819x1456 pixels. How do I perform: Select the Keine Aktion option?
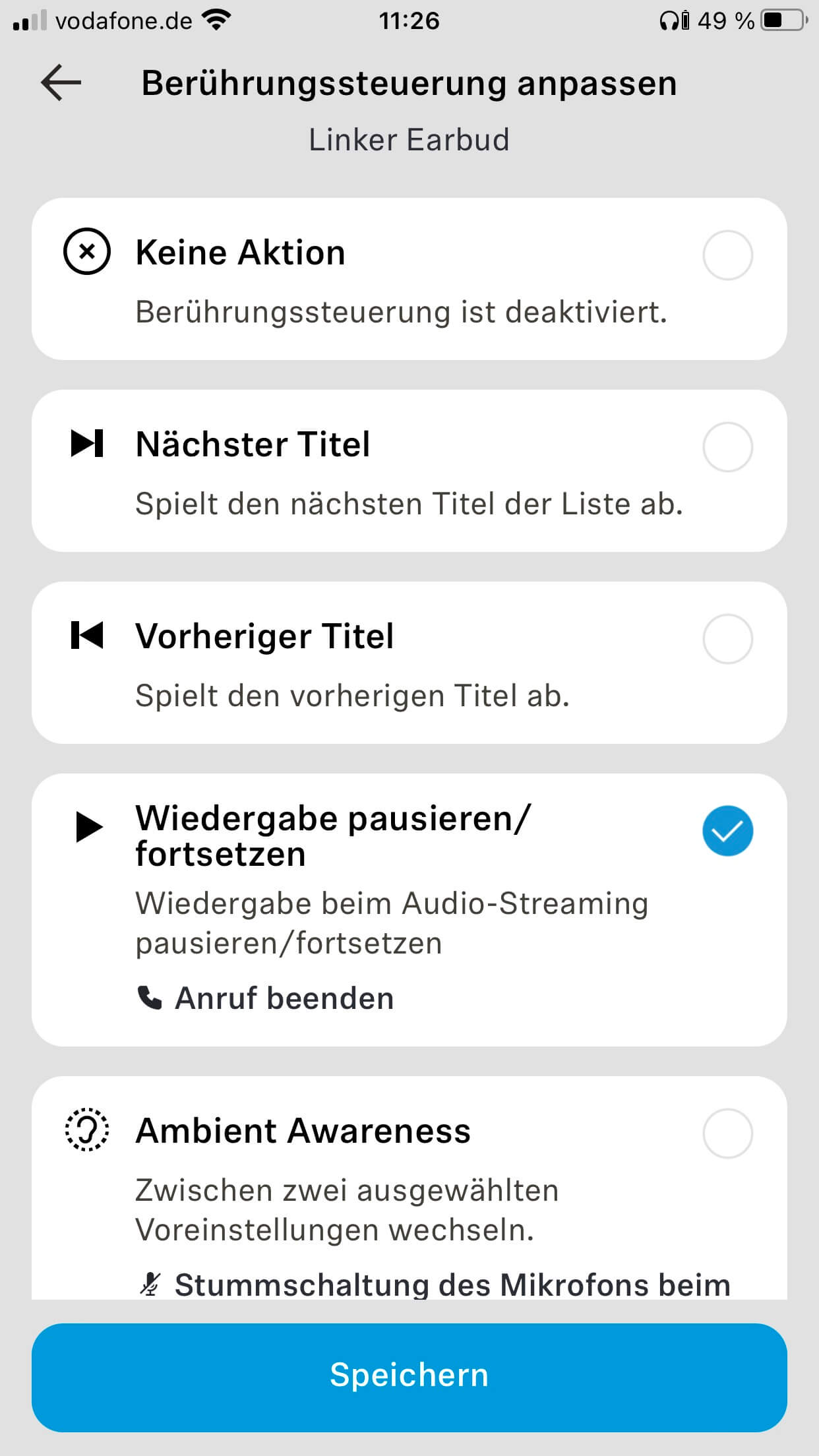click(727, 255)
